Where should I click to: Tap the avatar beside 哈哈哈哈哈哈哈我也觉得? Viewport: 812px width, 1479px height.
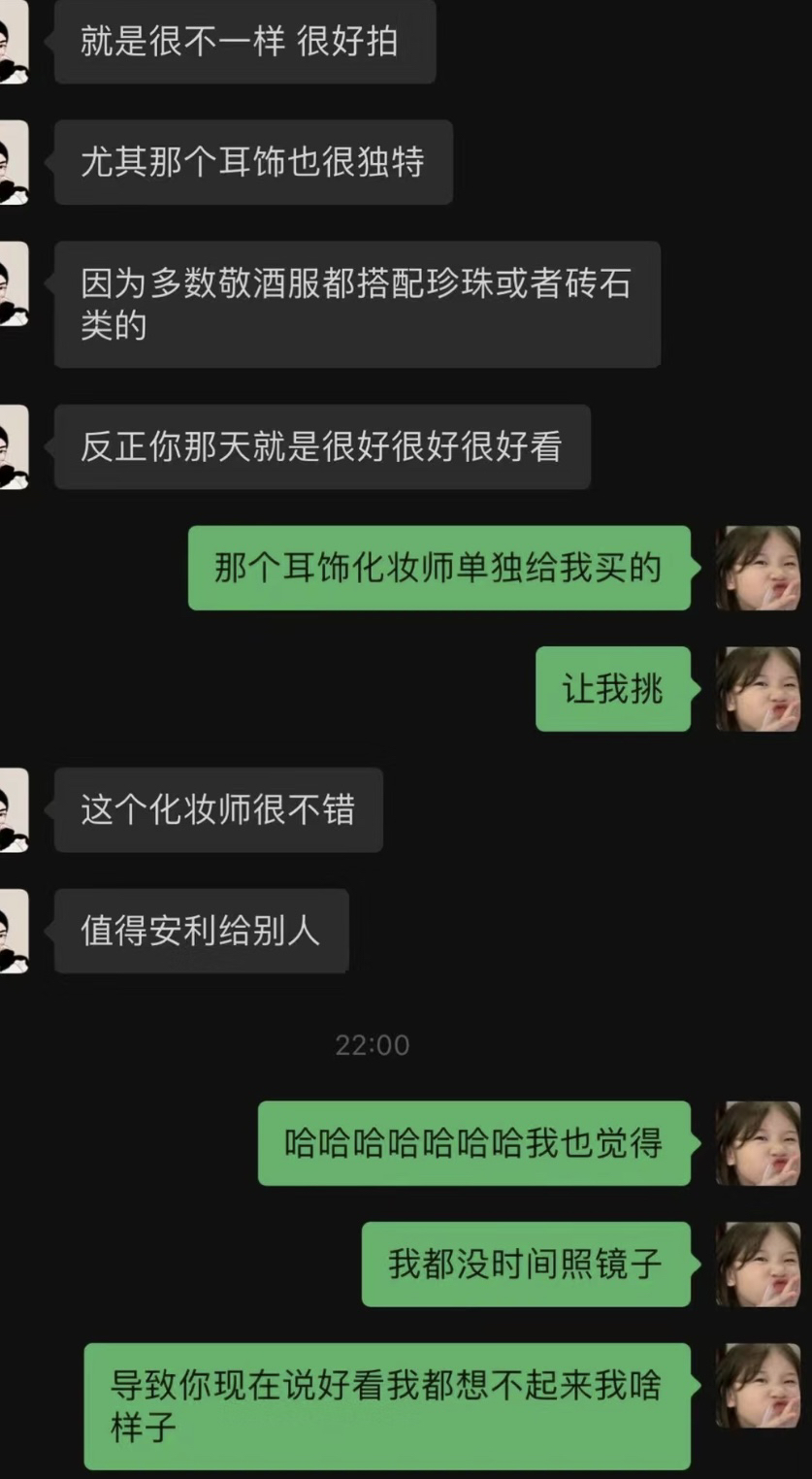[758, 1142]
